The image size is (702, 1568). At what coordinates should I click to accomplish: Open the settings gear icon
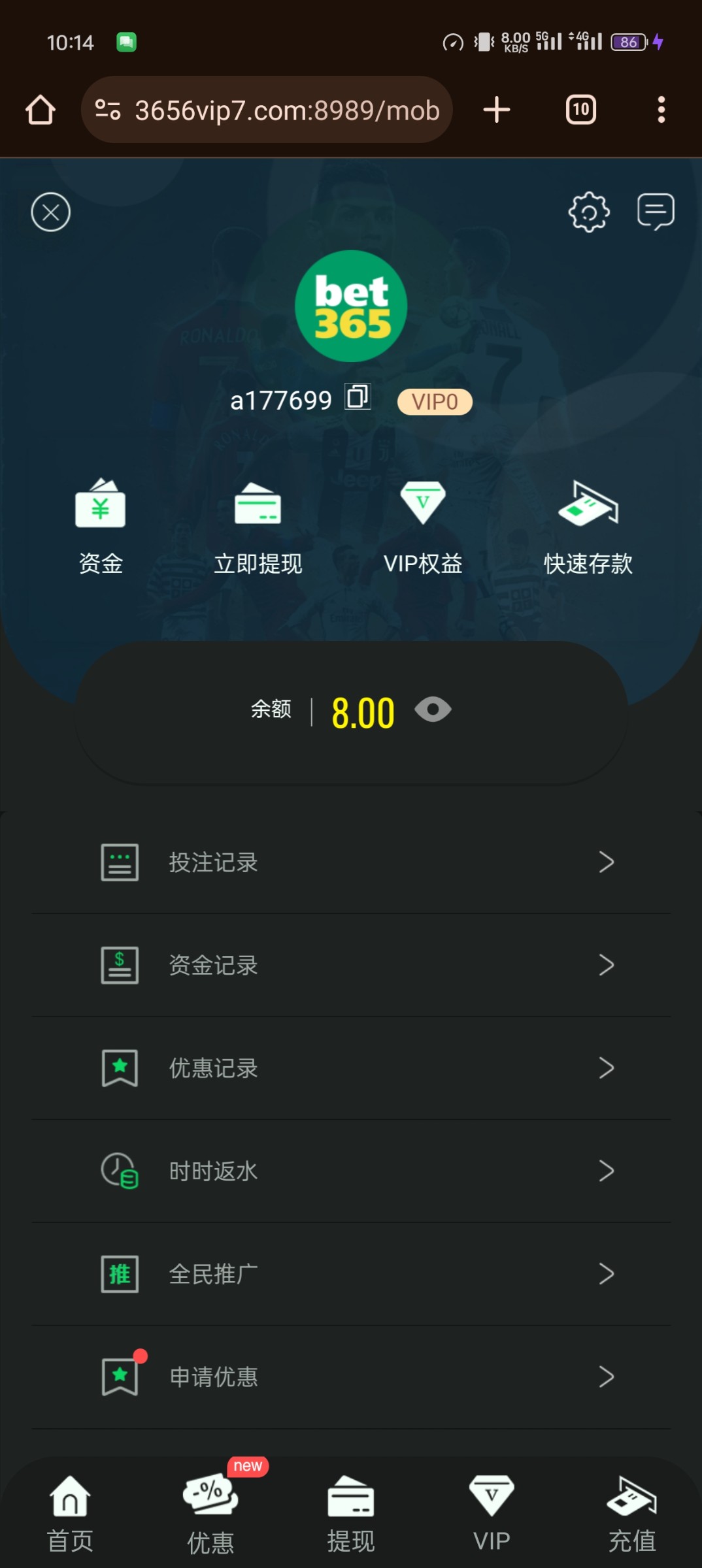point(589,212)
